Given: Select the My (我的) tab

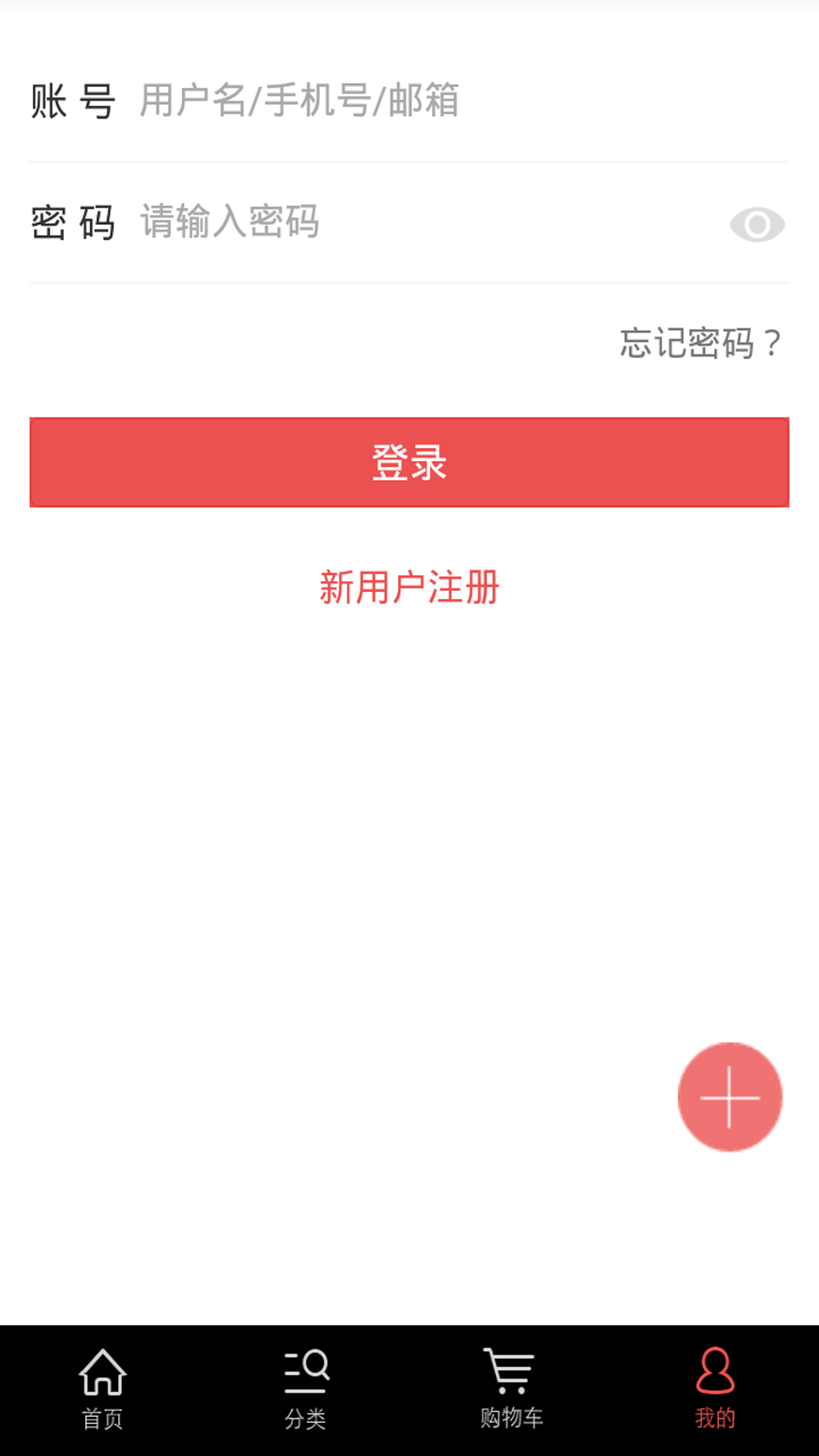Looking at the screenshot, I should point(715,1389).
